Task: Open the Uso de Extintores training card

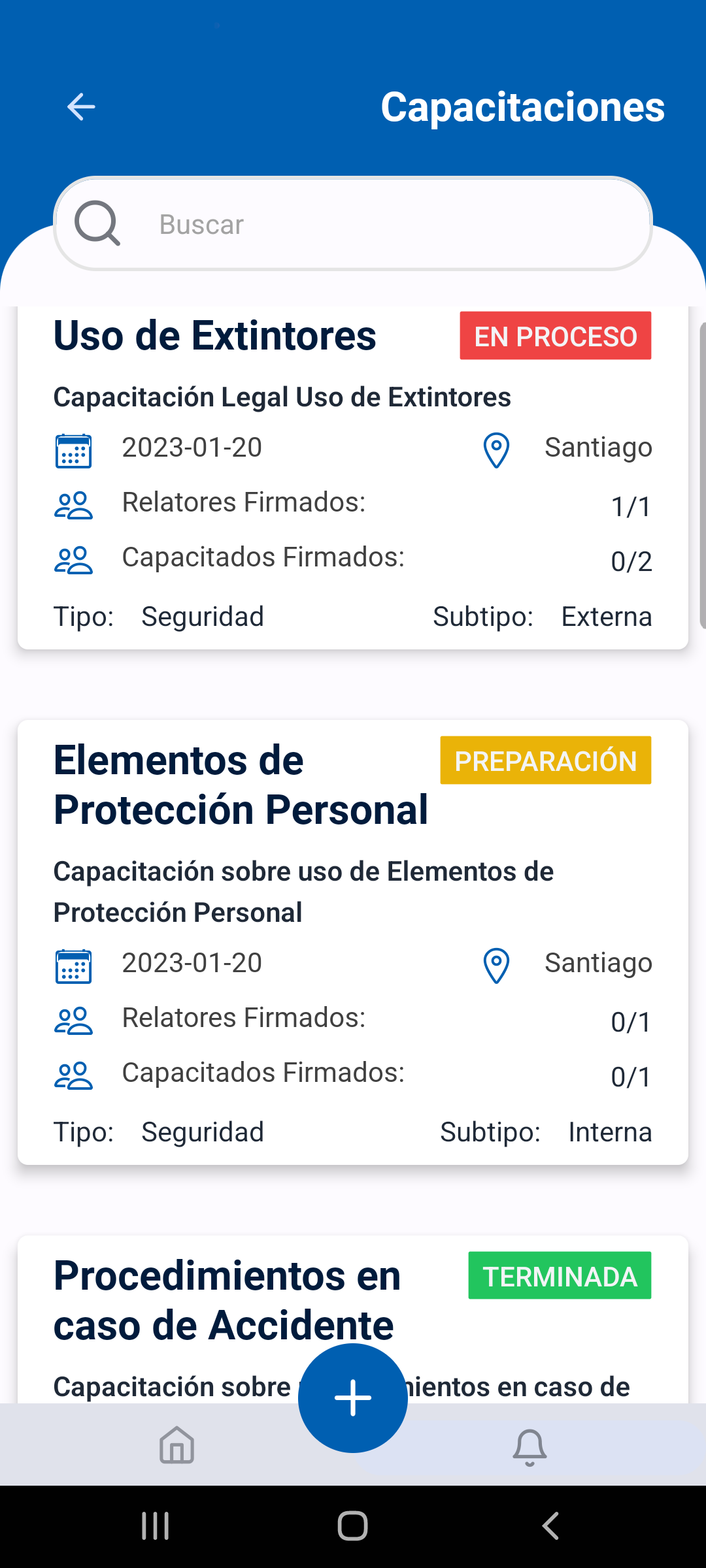Action: click(x=353, y=477)
